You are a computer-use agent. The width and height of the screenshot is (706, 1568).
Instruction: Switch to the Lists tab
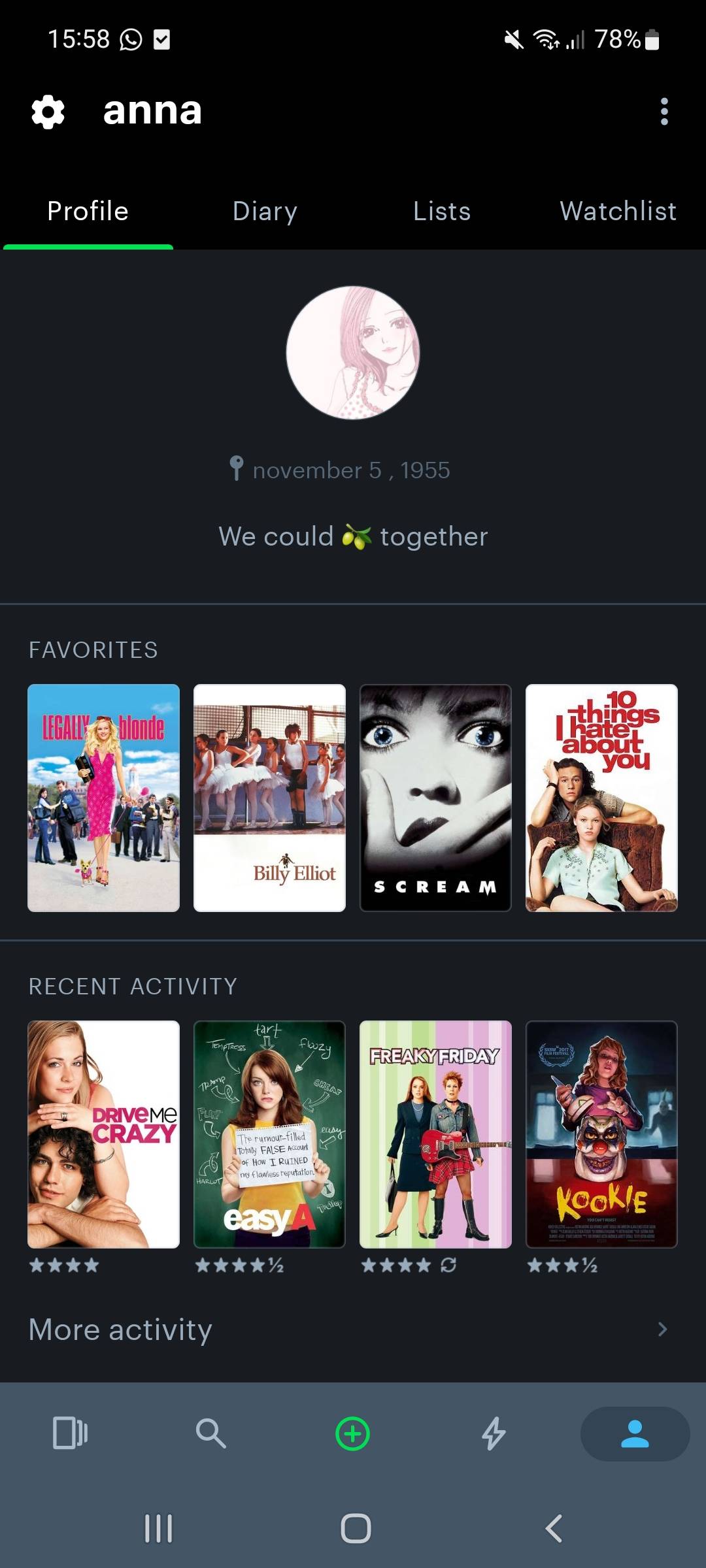(x=442, y=211)
